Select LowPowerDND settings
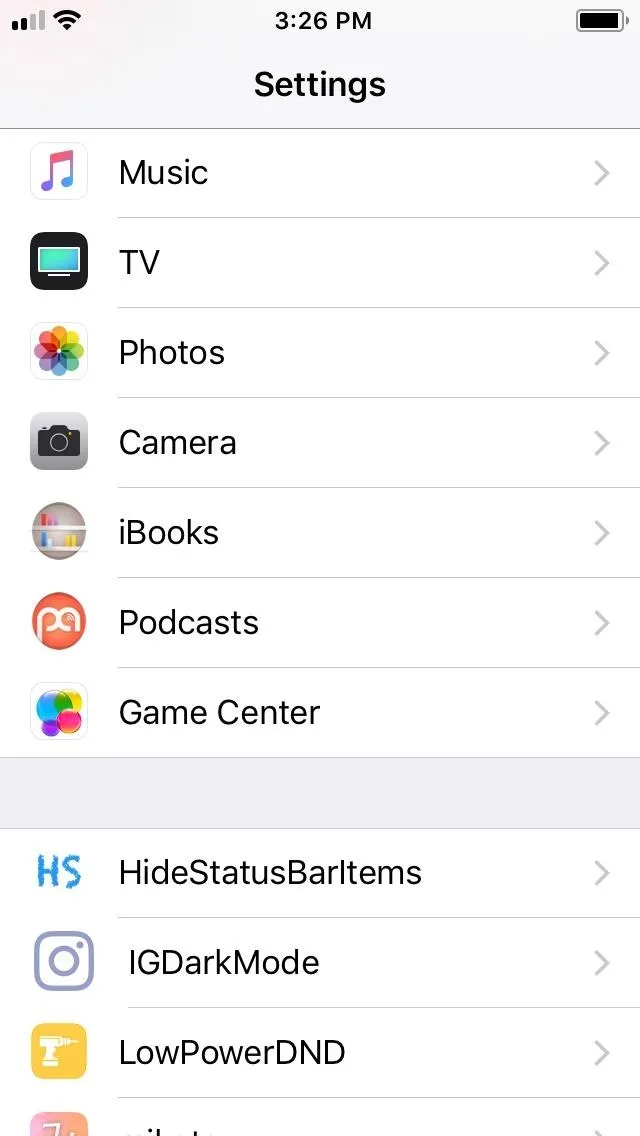Image resolution: width=640 pixels, height=1136 pixels. click(320, 1052)
